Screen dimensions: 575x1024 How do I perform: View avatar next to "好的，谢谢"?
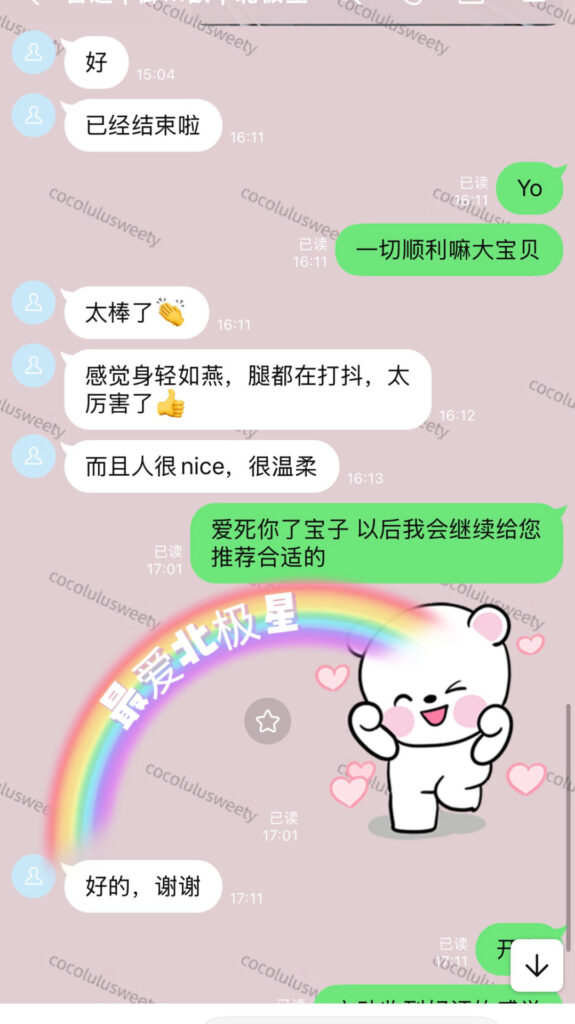coord(33,876)
